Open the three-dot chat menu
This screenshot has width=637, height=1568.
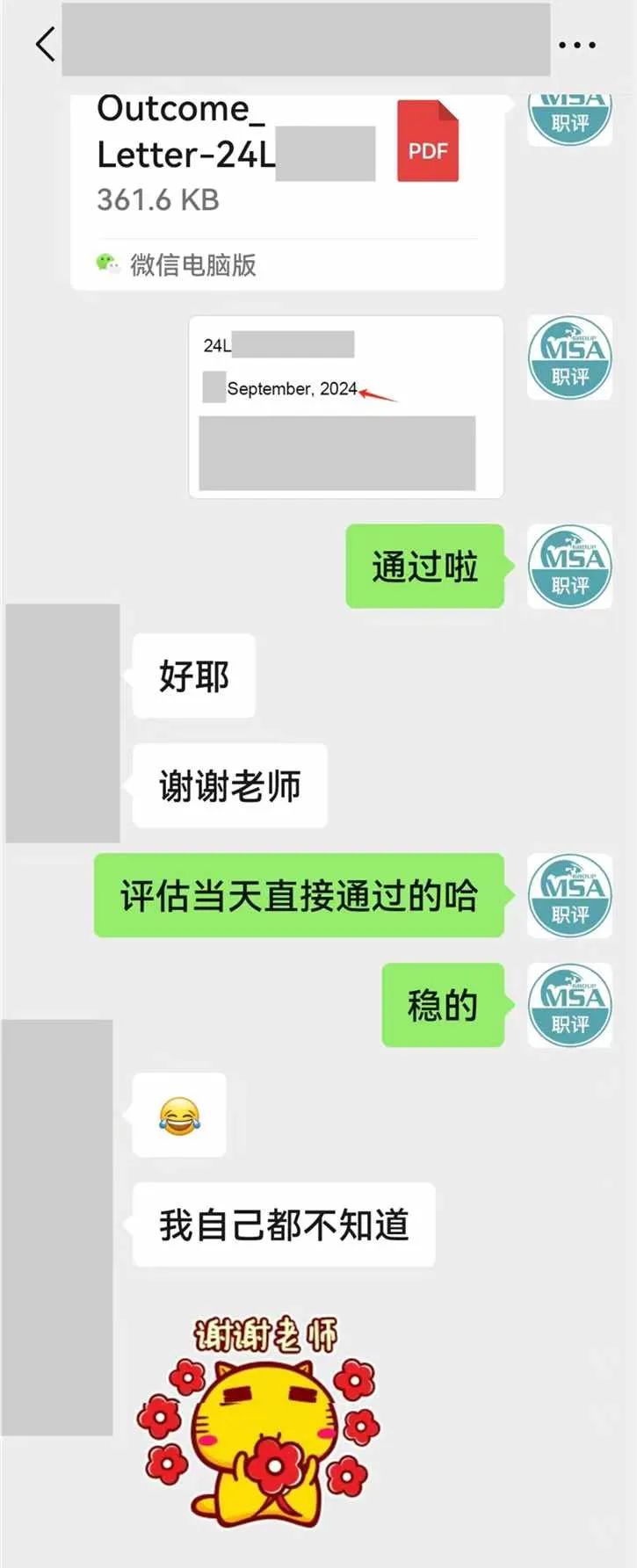tap(576, 45)
